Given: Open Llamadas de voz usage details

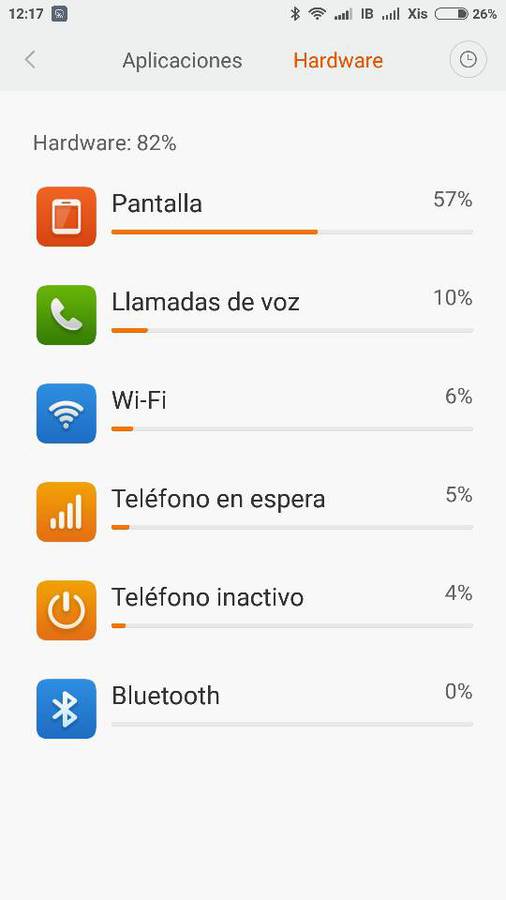Looking at the screenshot, I should tap(253, 315).
